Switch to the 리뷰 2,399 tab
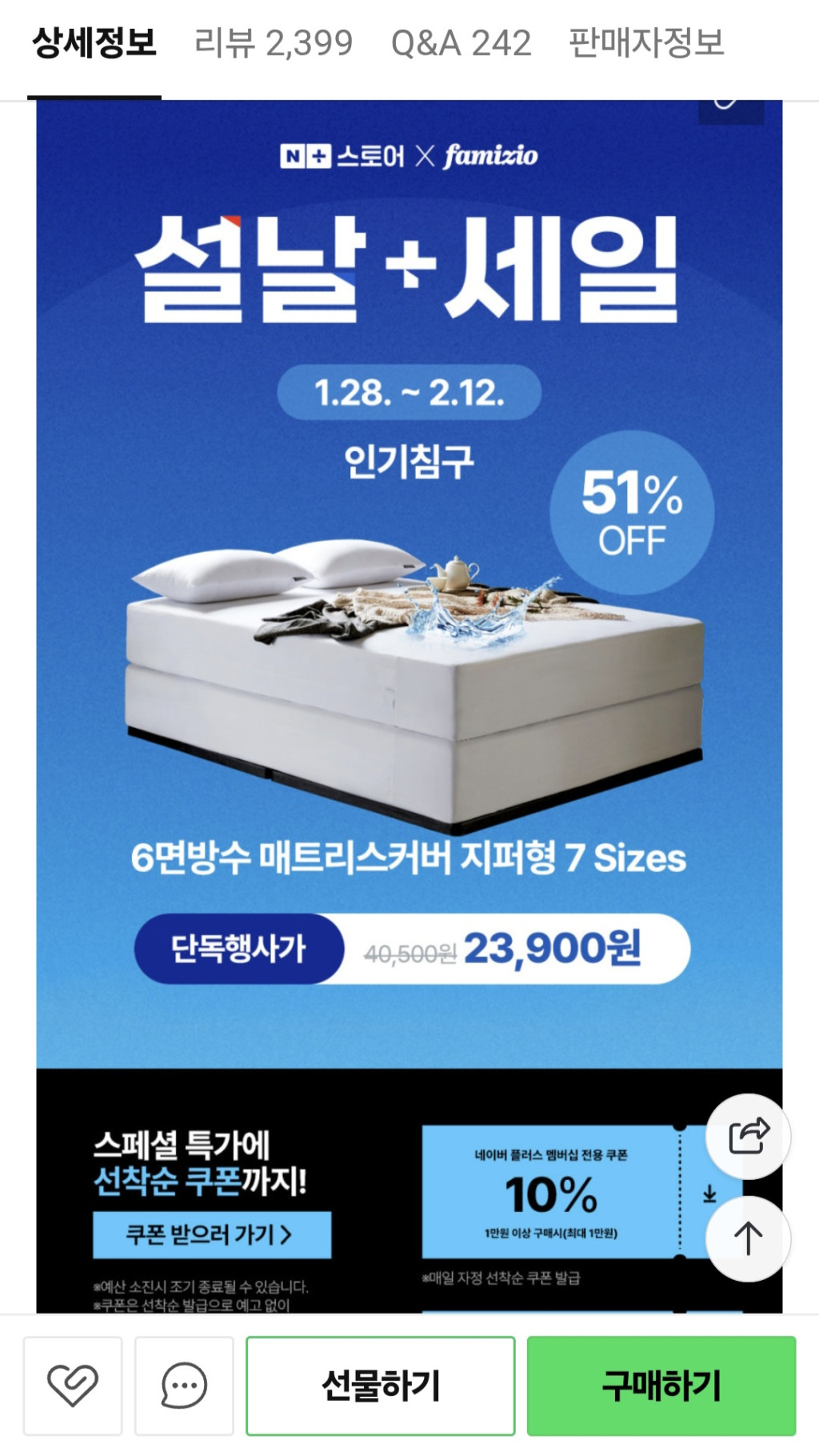This screenshot has height=1456, width=819. coord(273,43)
